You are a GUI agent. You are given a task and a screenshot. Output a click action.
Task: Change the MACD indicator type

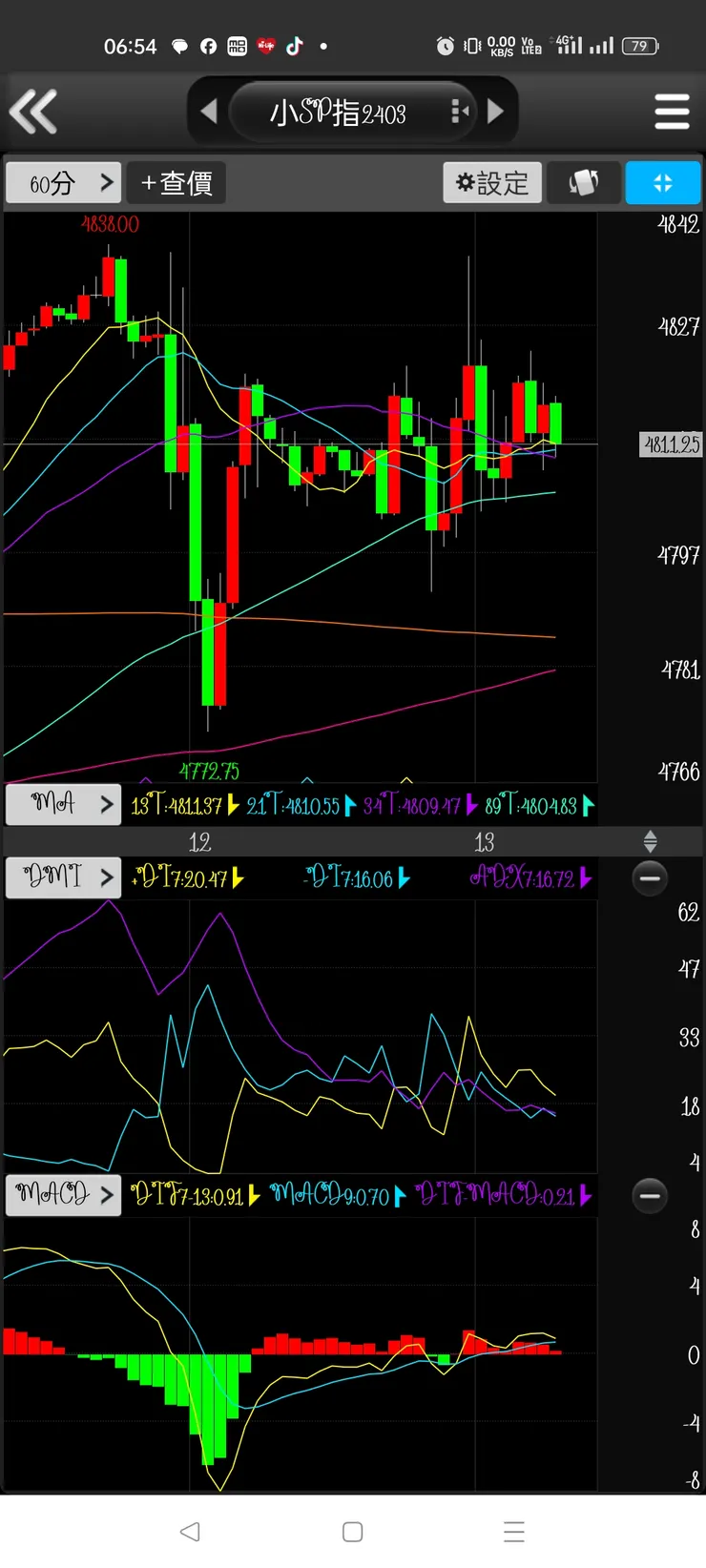64,1194
